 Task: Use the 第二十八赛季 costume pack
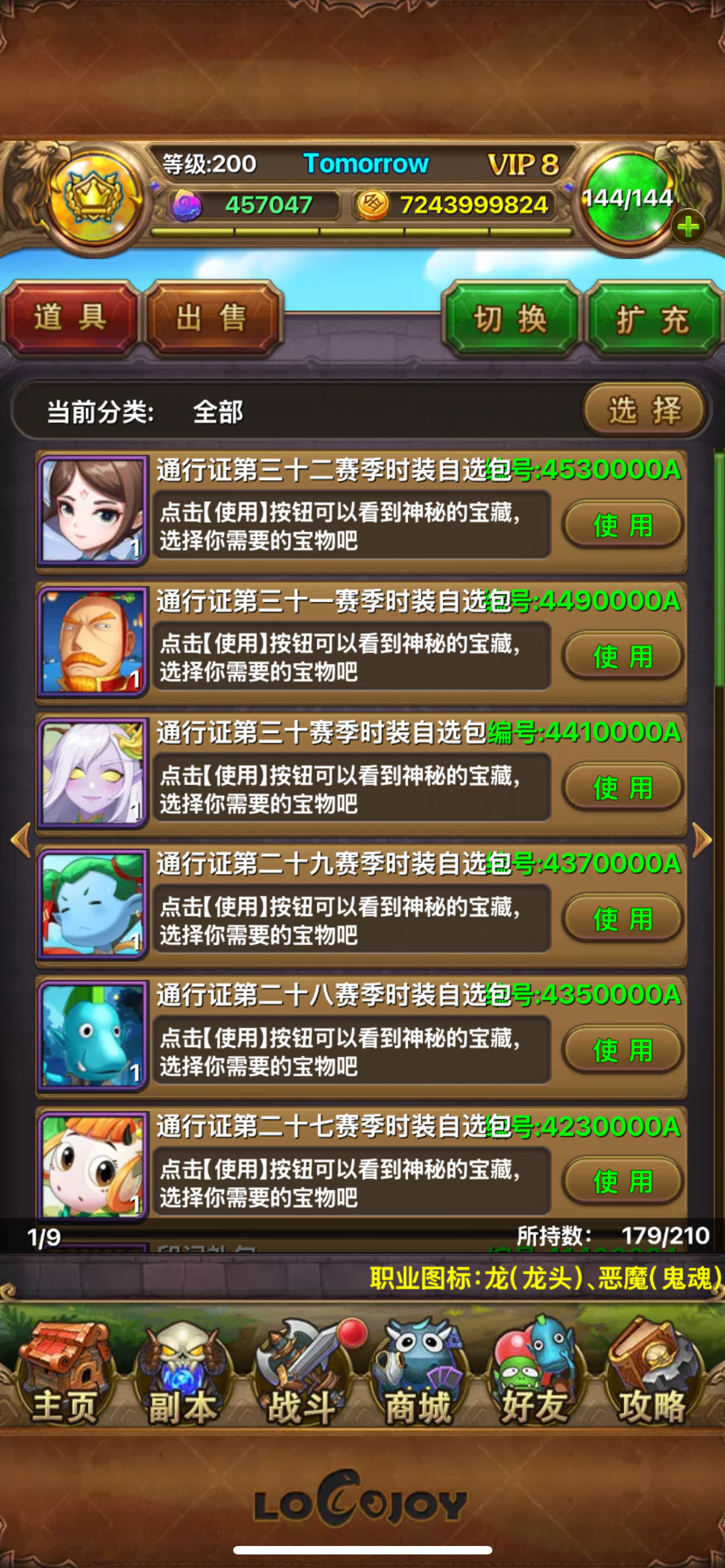[622, 1050]
